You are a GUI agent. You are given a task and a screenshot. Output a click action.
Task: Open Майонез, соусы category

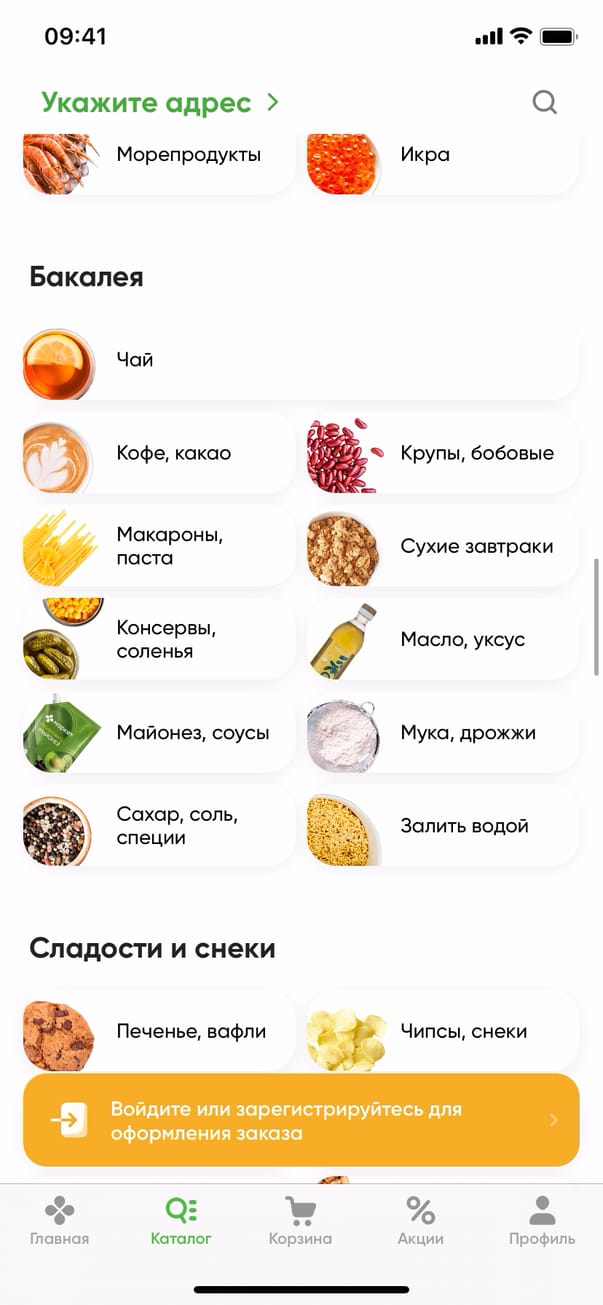pos(160,733)
